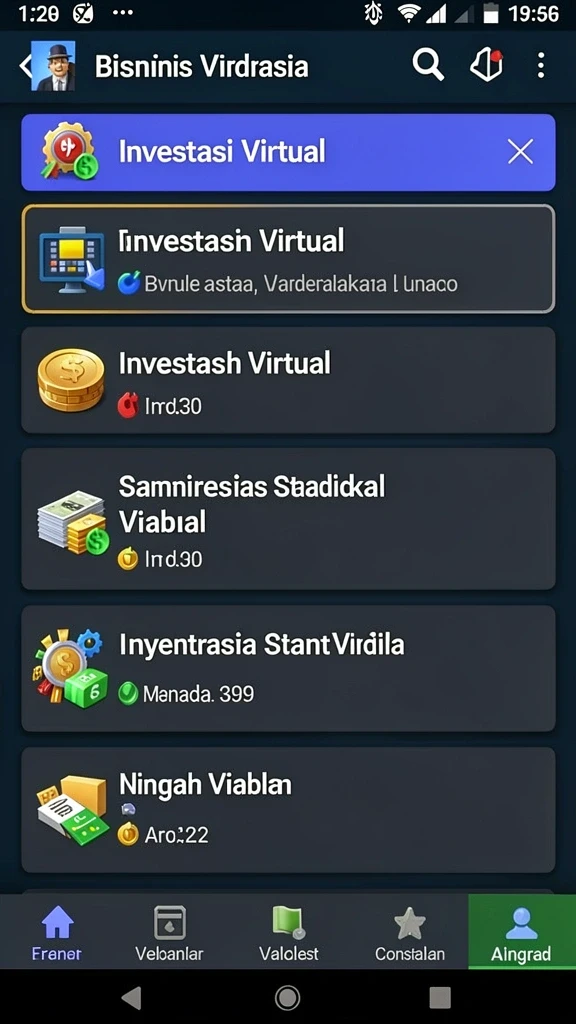
Task: Switch to the Valolest tab
Action: (289, 933)
